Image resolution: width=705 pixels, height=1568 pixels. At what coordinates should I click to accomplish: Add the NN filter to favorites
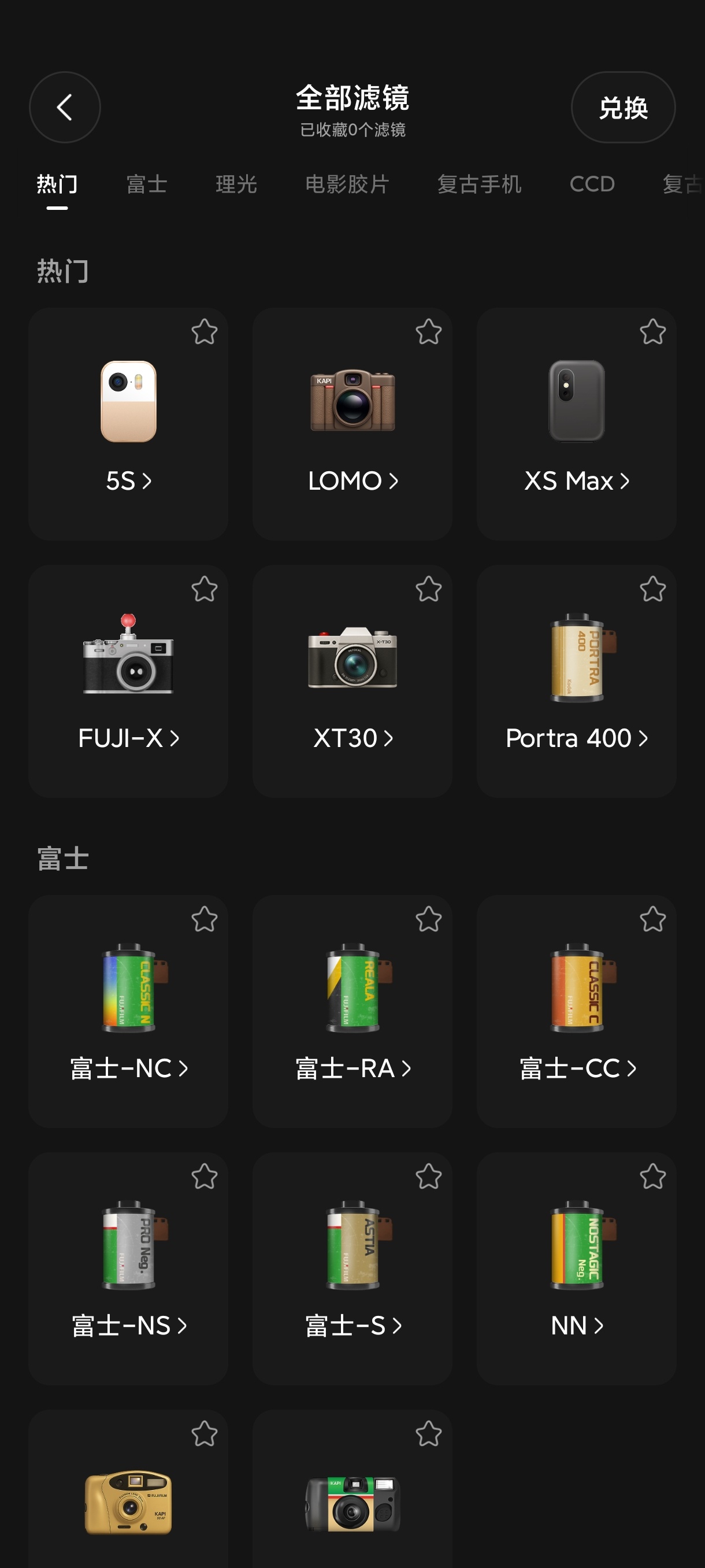[652, 1177]
